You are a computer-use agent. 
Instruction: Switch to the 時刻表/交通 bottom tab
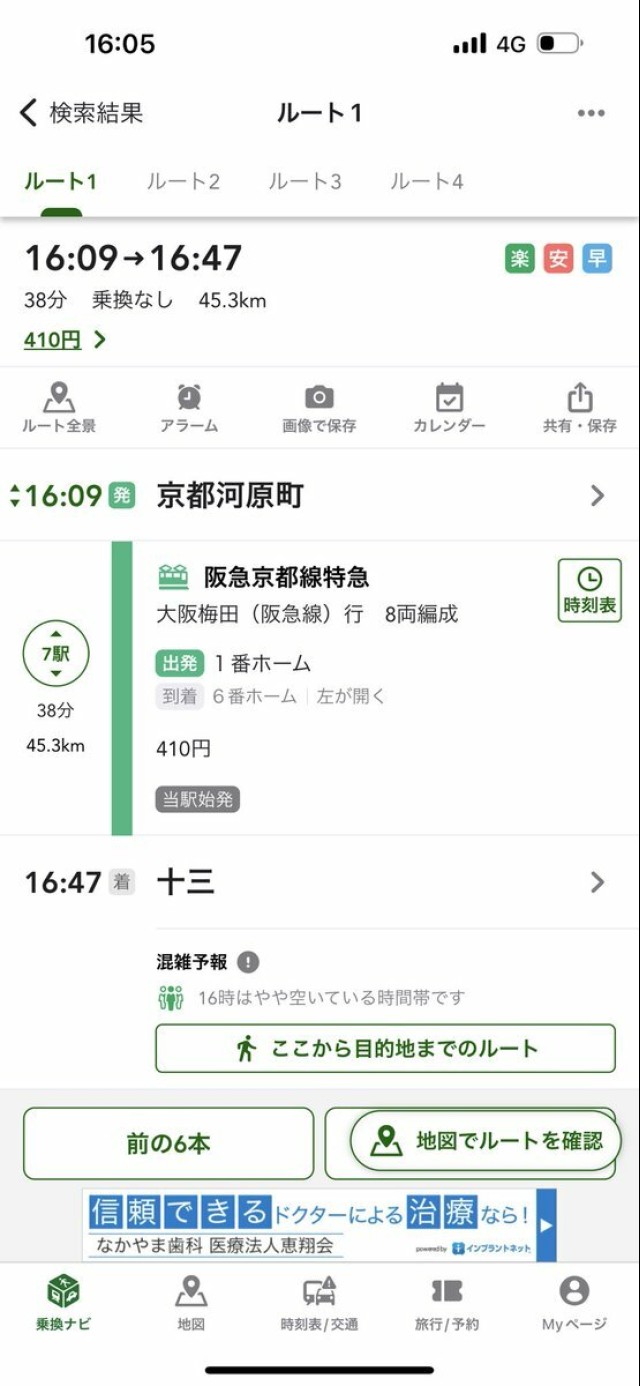319,1303
